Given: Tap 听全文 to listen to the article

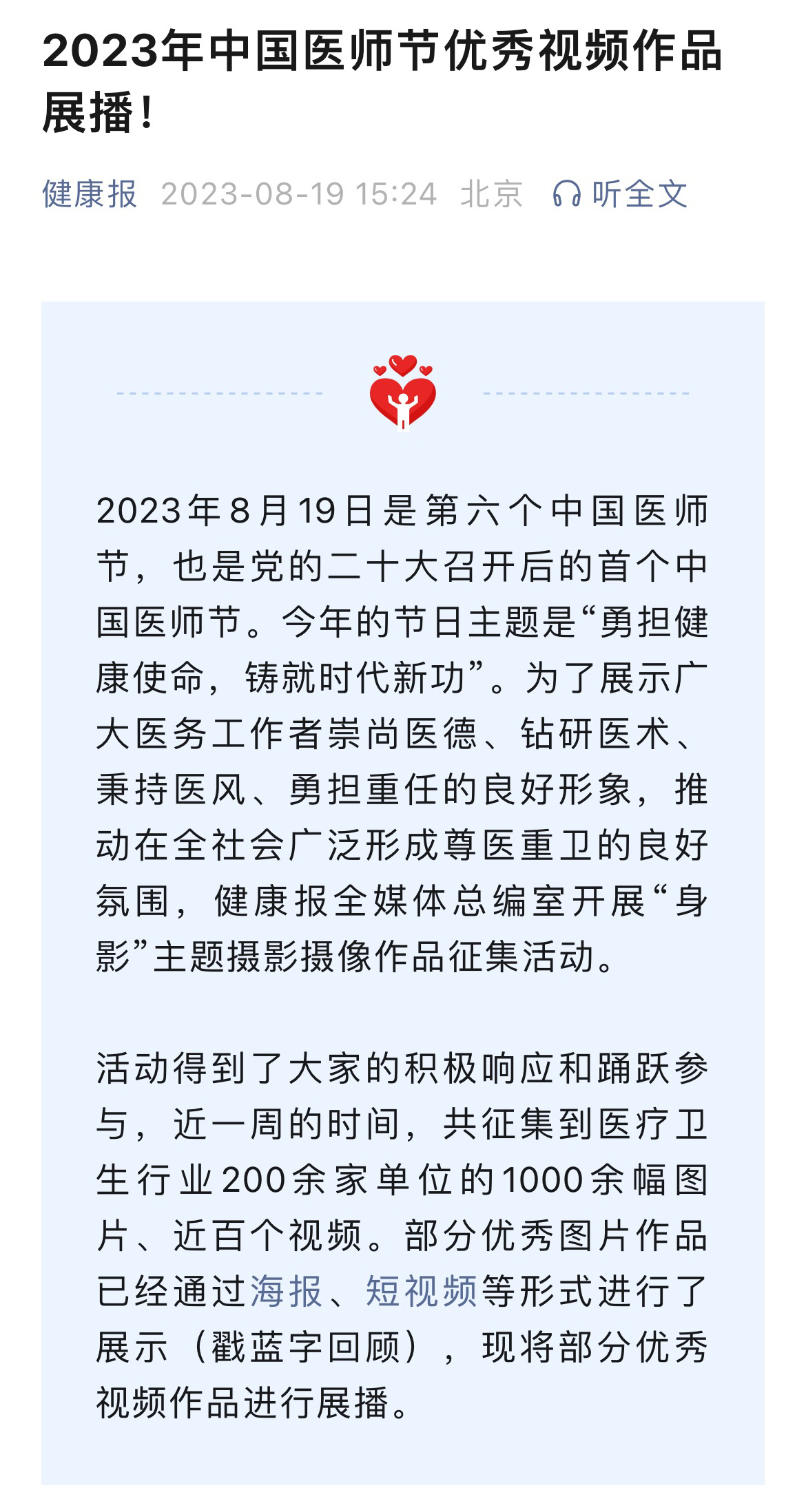Looking at the screenshot, I should pos(620,194).
